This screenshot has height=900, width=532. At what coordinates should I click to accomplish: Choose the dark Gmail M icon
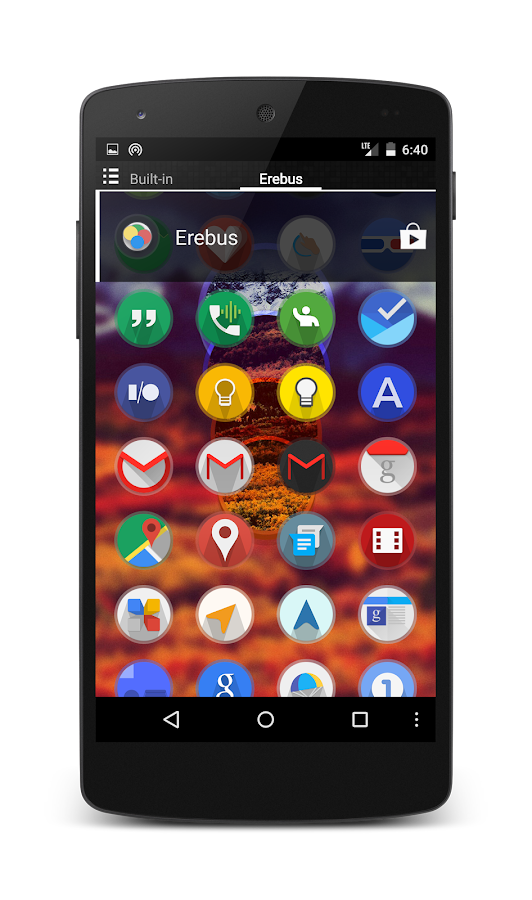tap(306, 467)
